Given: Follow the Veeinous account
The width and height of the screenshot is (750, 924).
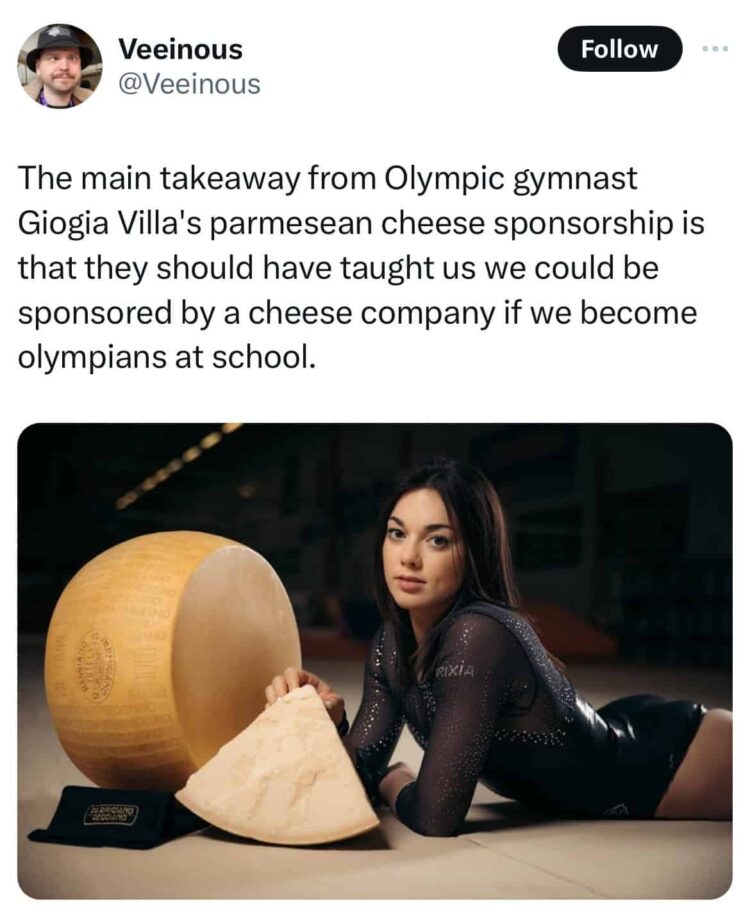Looking at the screenshot, I should click(x=619, y=49).
